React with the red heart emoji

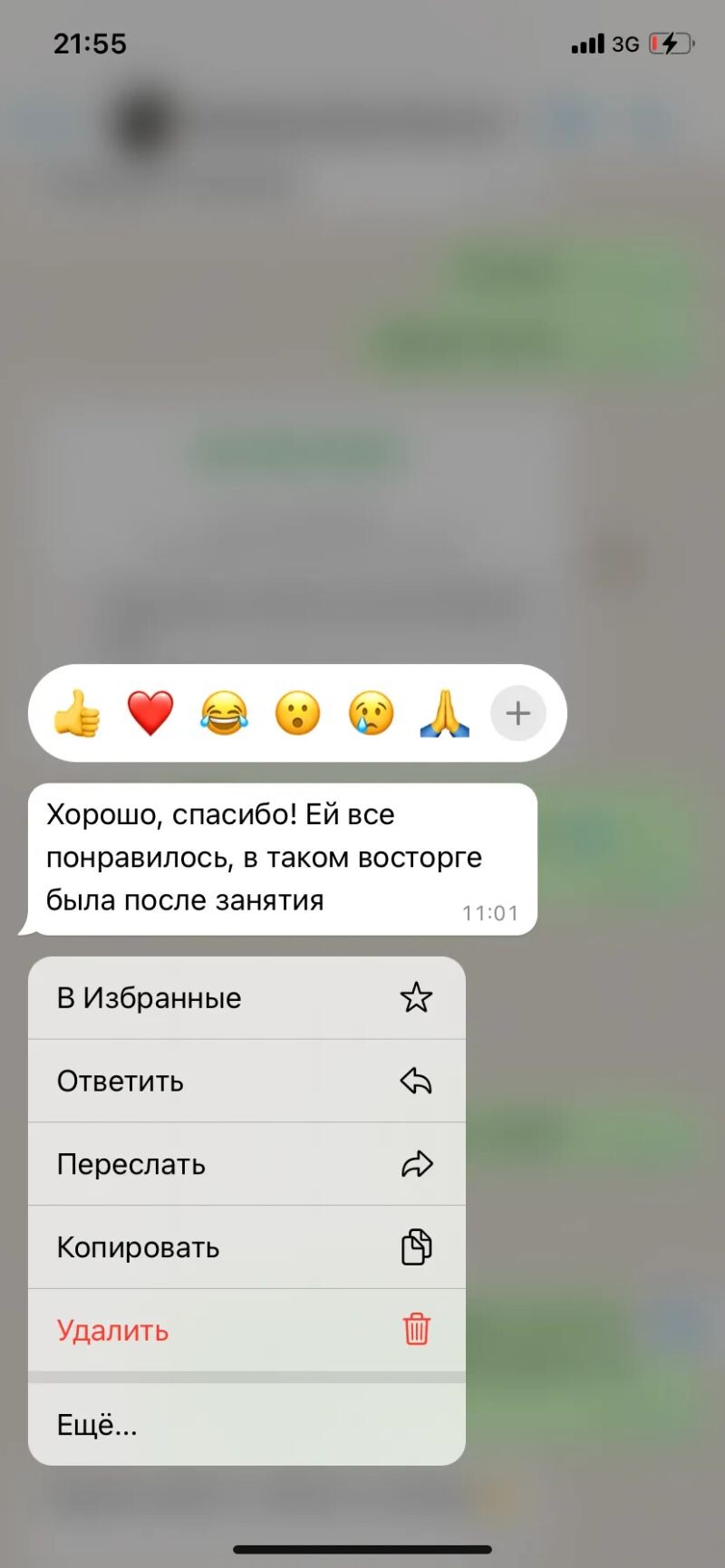point(150,713)
